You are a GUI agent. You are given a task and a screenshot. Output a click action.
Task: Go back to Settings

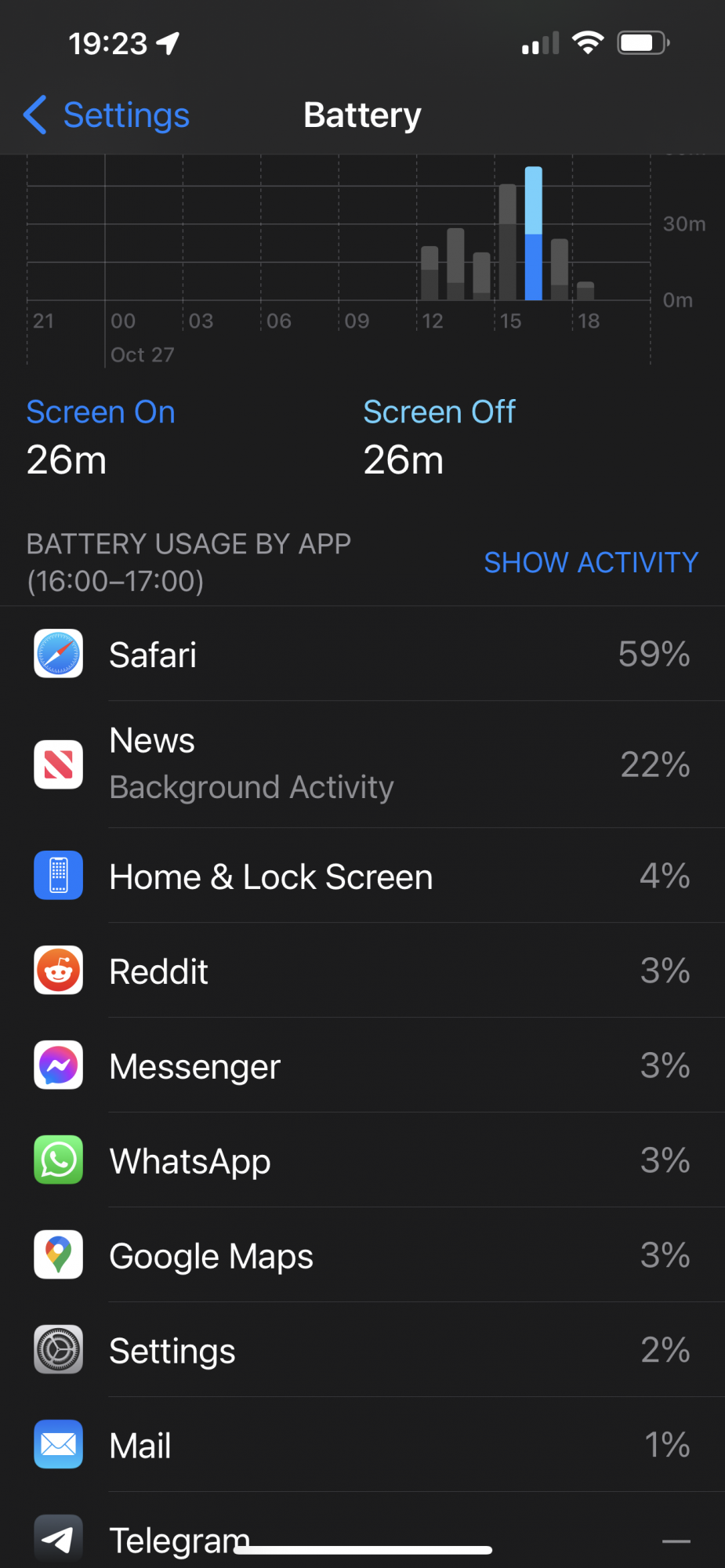pyautogui.click(x=107, y=115)
